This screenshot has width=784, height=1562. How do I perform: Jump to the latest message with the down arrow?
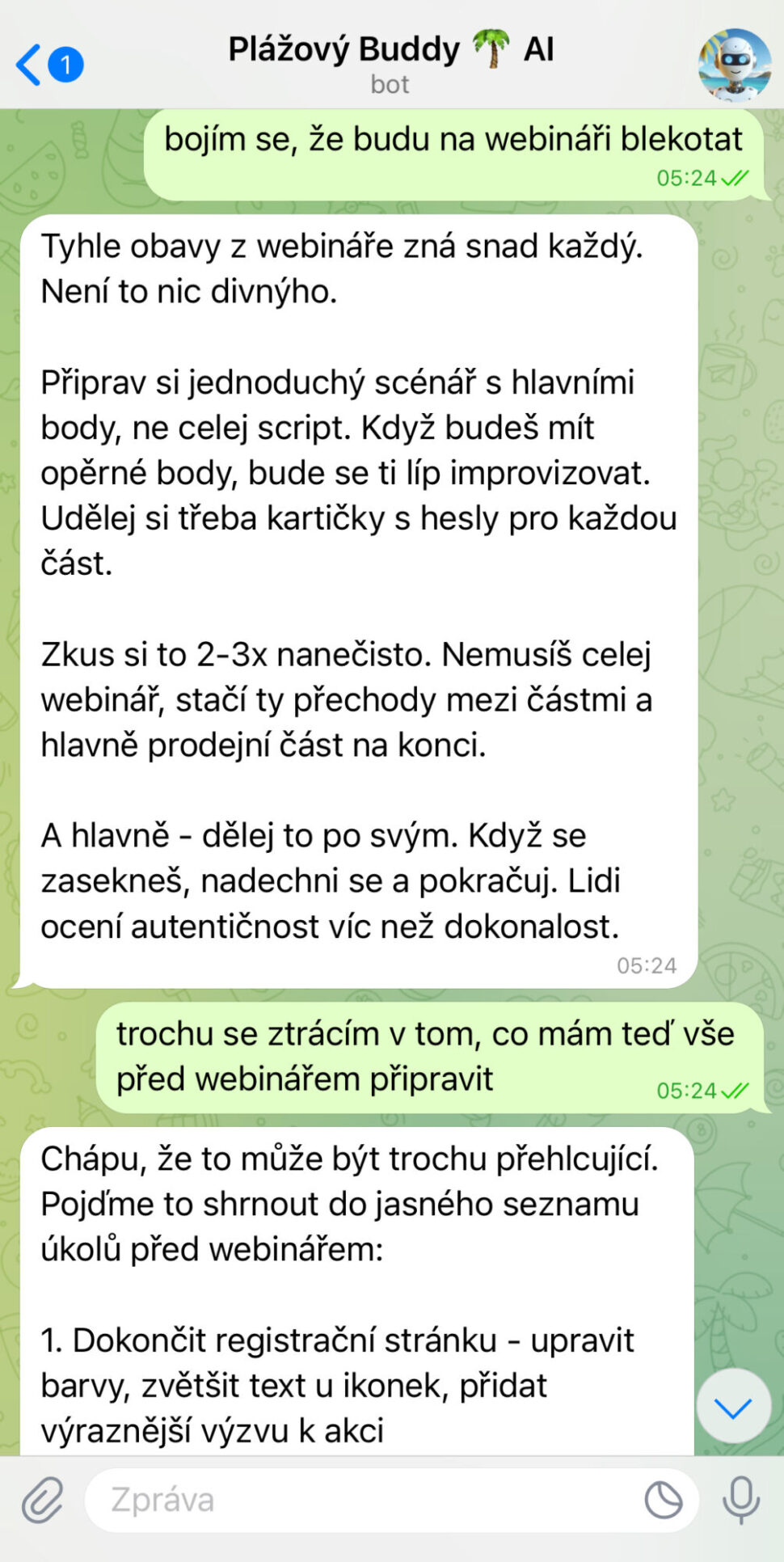click(x=733, y=1408)
